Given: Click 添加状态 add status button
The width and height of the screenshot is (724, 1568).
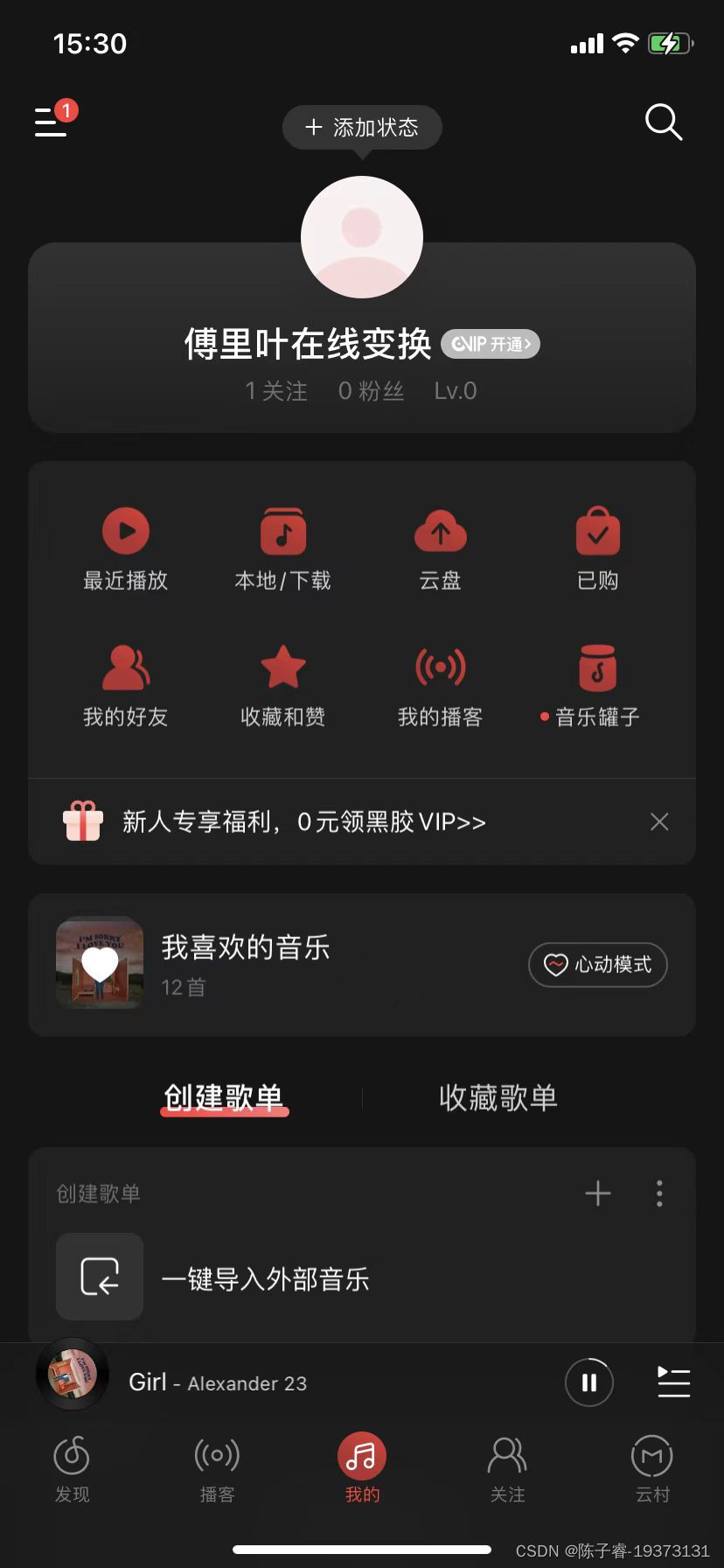Looking at the screenshot, I should 361,127.
